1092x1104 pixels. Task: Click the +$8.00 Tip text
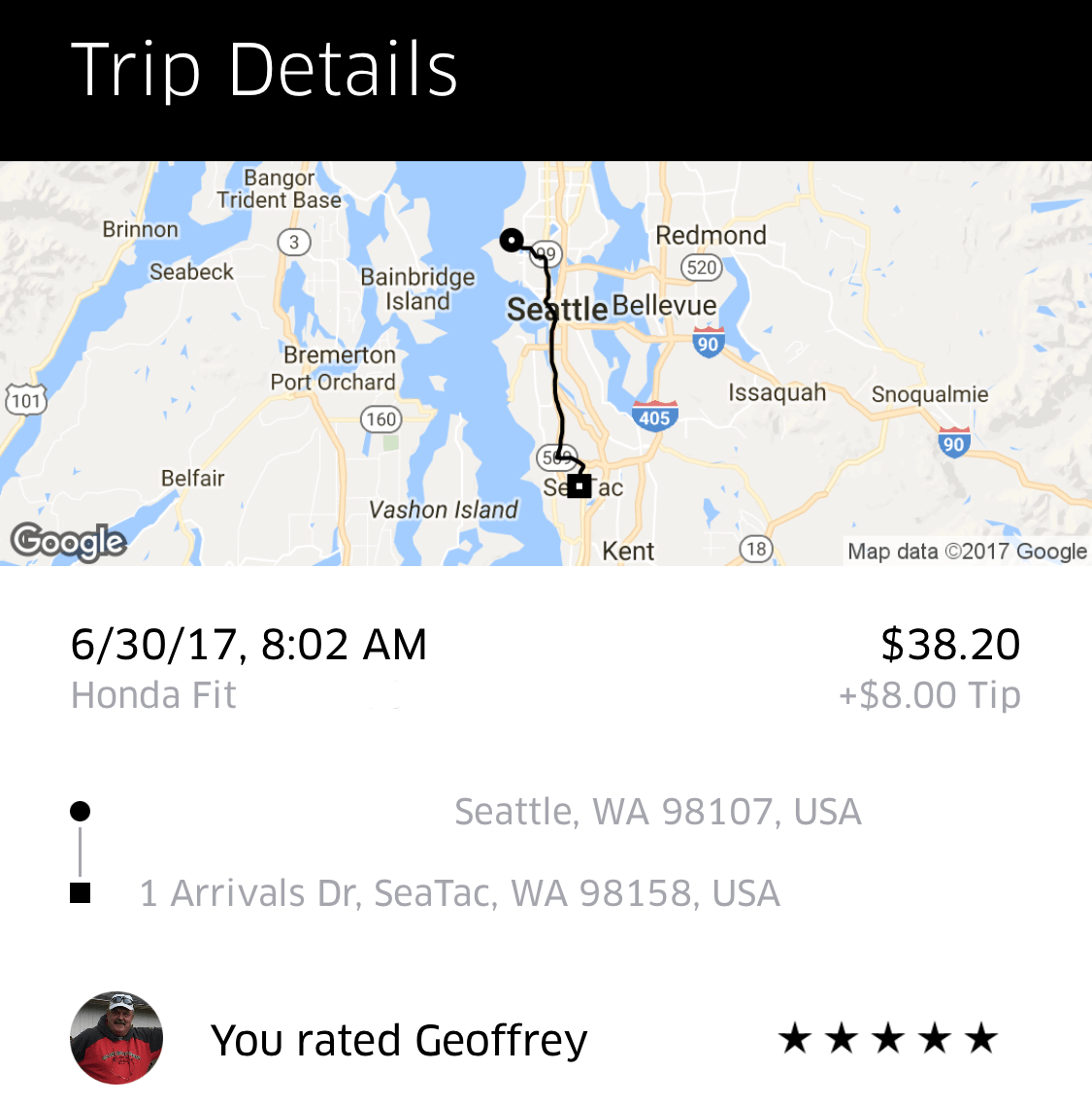[x=930, y=694]
